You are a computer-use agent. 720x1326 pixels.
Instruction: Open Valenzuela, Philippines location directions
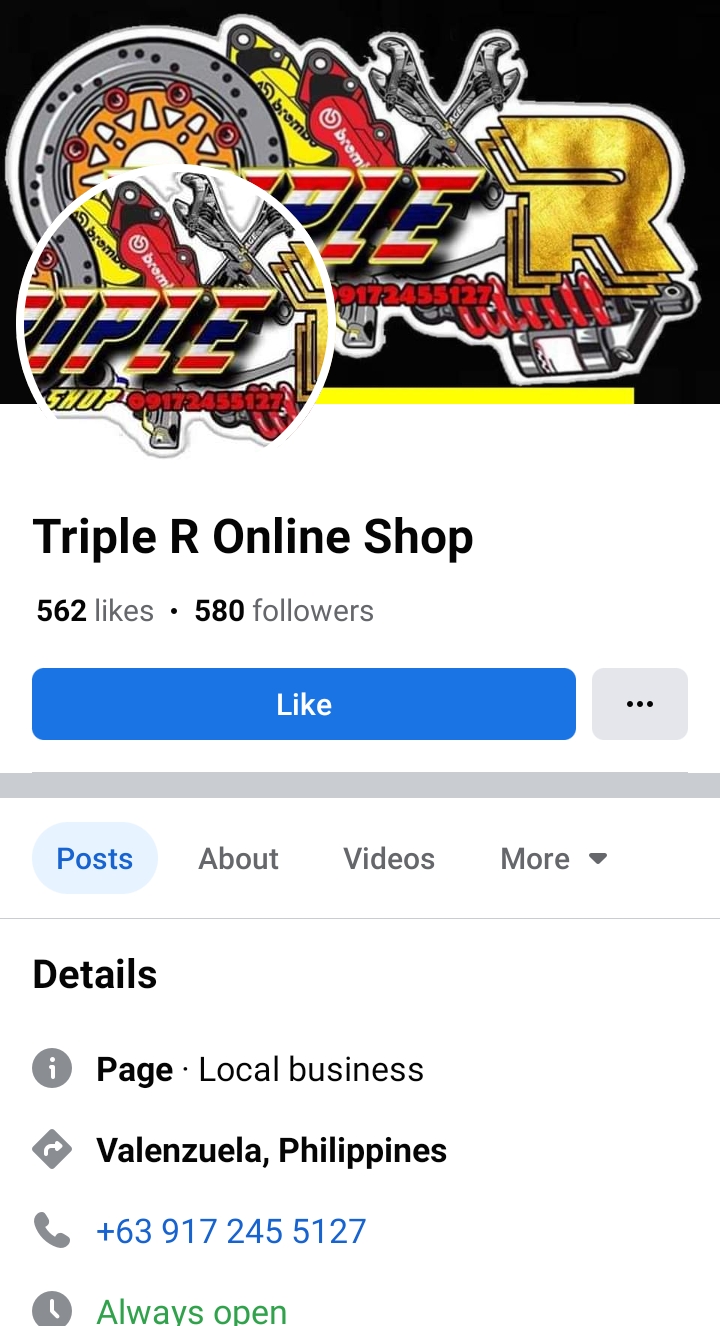point(271,1150)
